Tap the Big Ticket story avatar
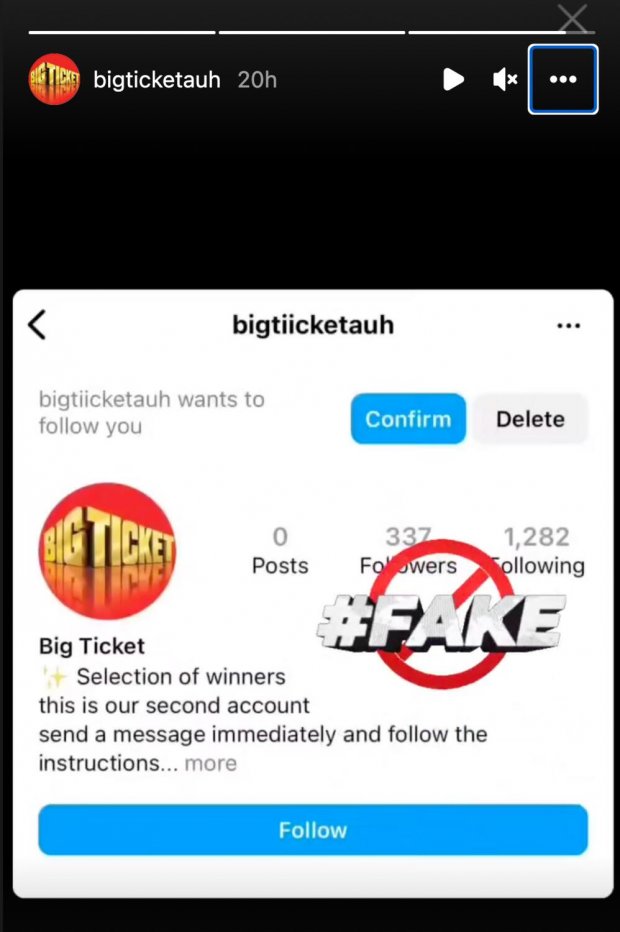The image size is (620, 932). click(54, 79)
